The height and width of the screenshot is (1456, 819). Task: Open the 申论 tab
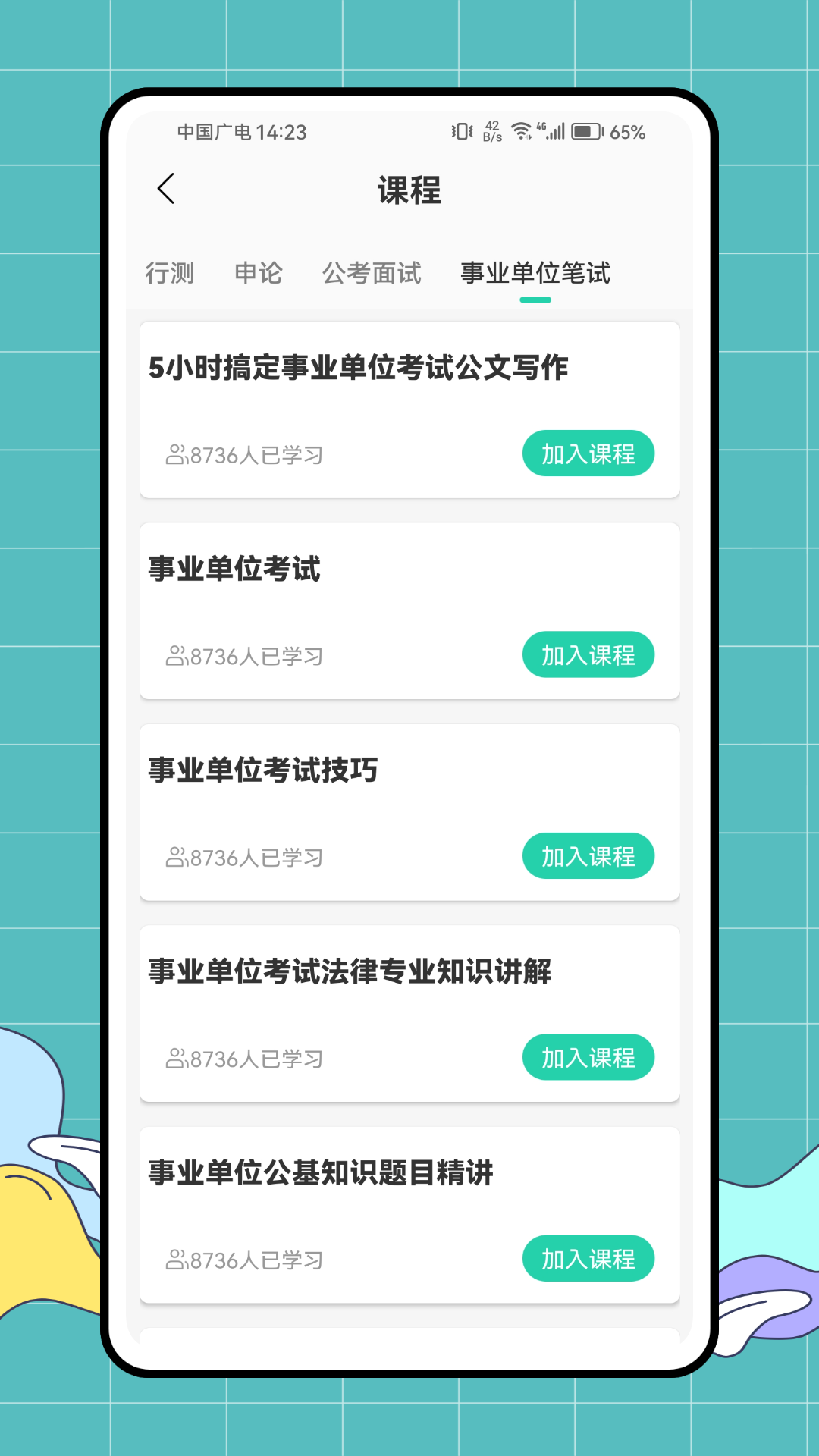(259, 274)
